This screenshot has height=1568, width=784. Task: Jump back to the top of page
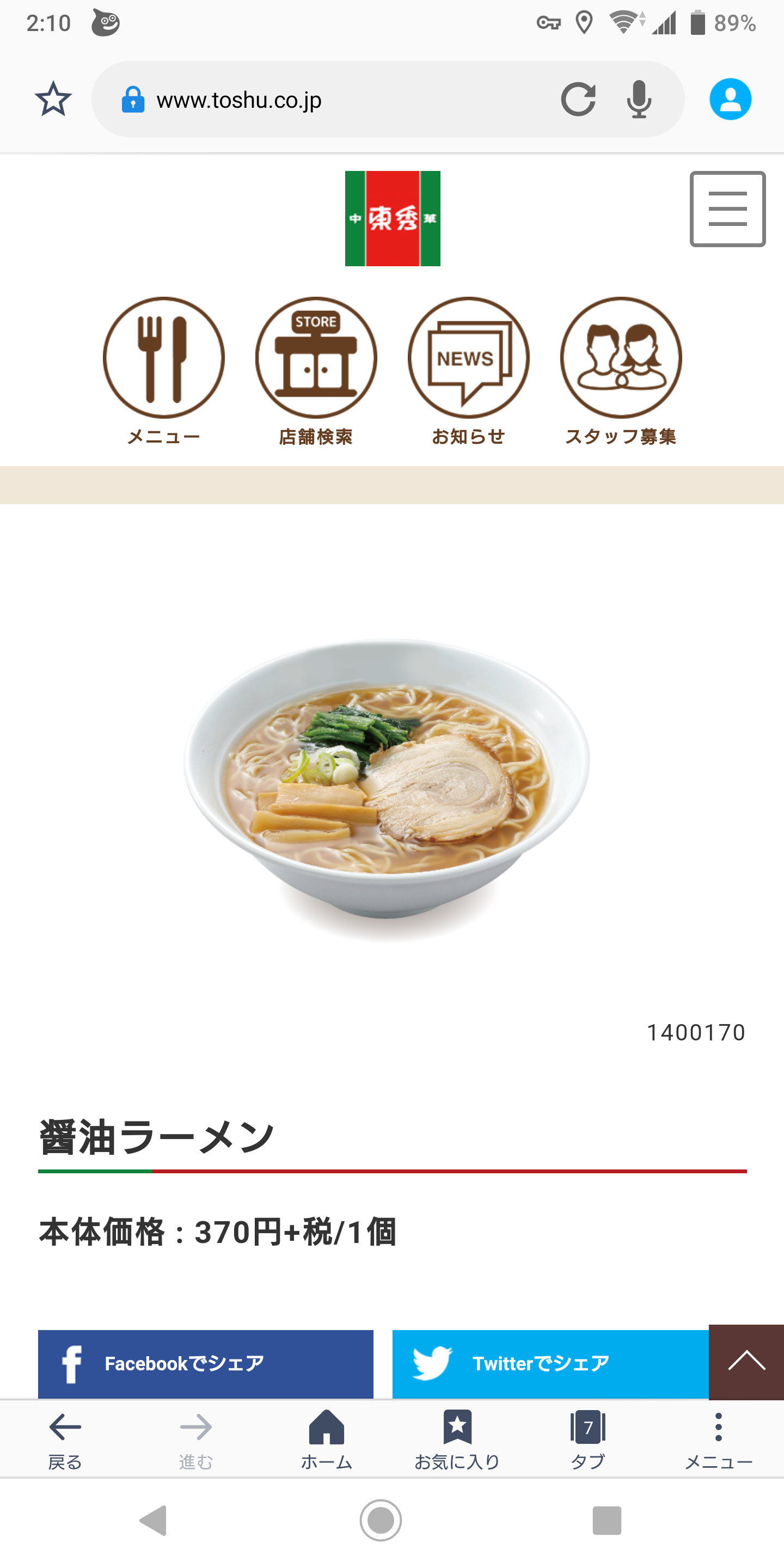pyautogui.click(x=746, y=1361)
